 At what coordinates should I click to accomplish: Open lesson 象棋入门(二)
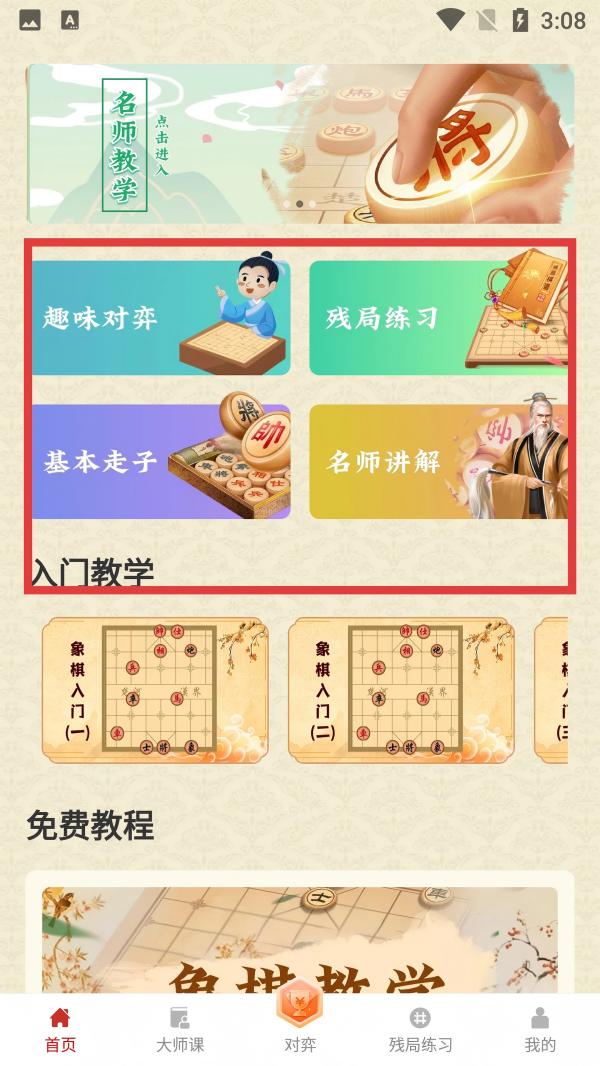coord(401,690)
